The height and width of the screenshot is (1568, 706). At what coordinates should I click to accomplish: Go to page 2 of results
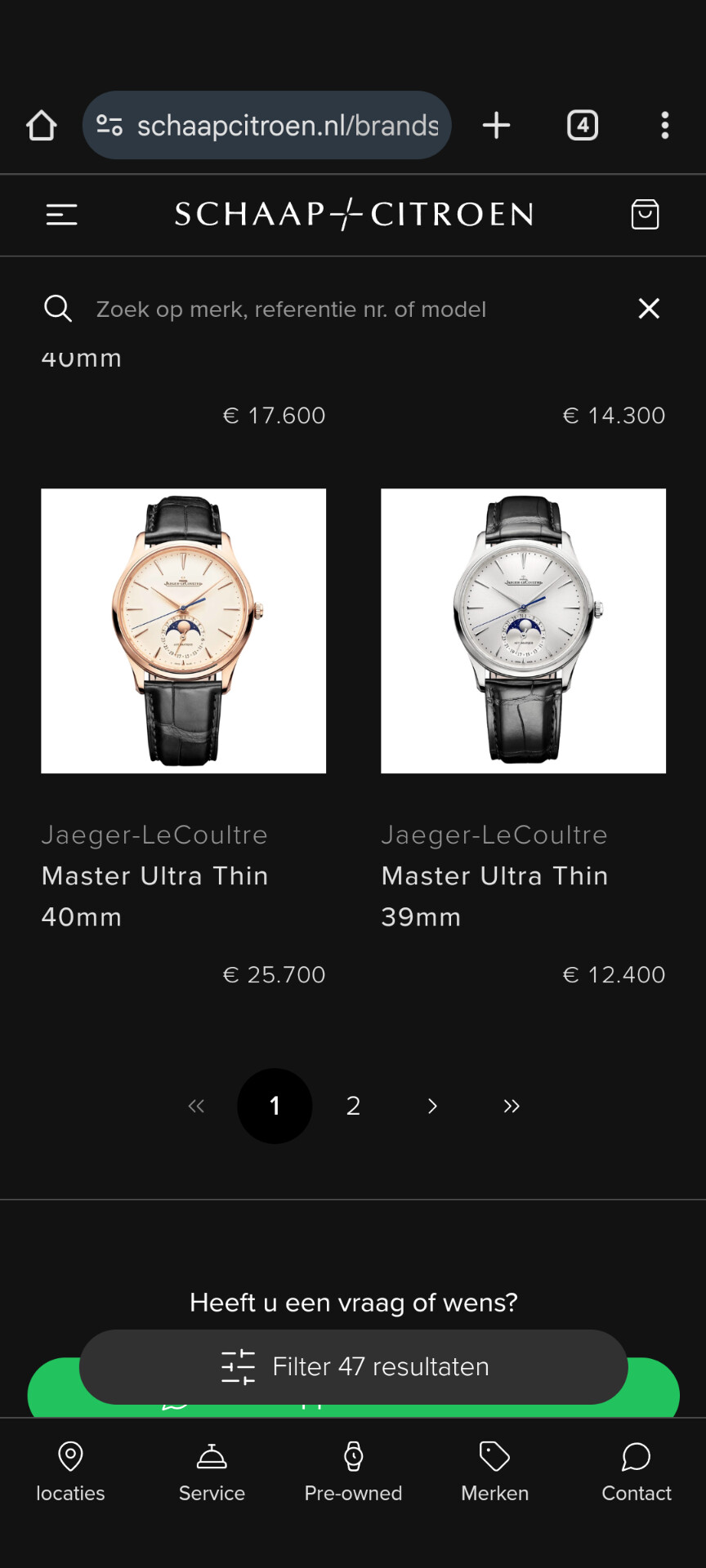coord(353,1106)
